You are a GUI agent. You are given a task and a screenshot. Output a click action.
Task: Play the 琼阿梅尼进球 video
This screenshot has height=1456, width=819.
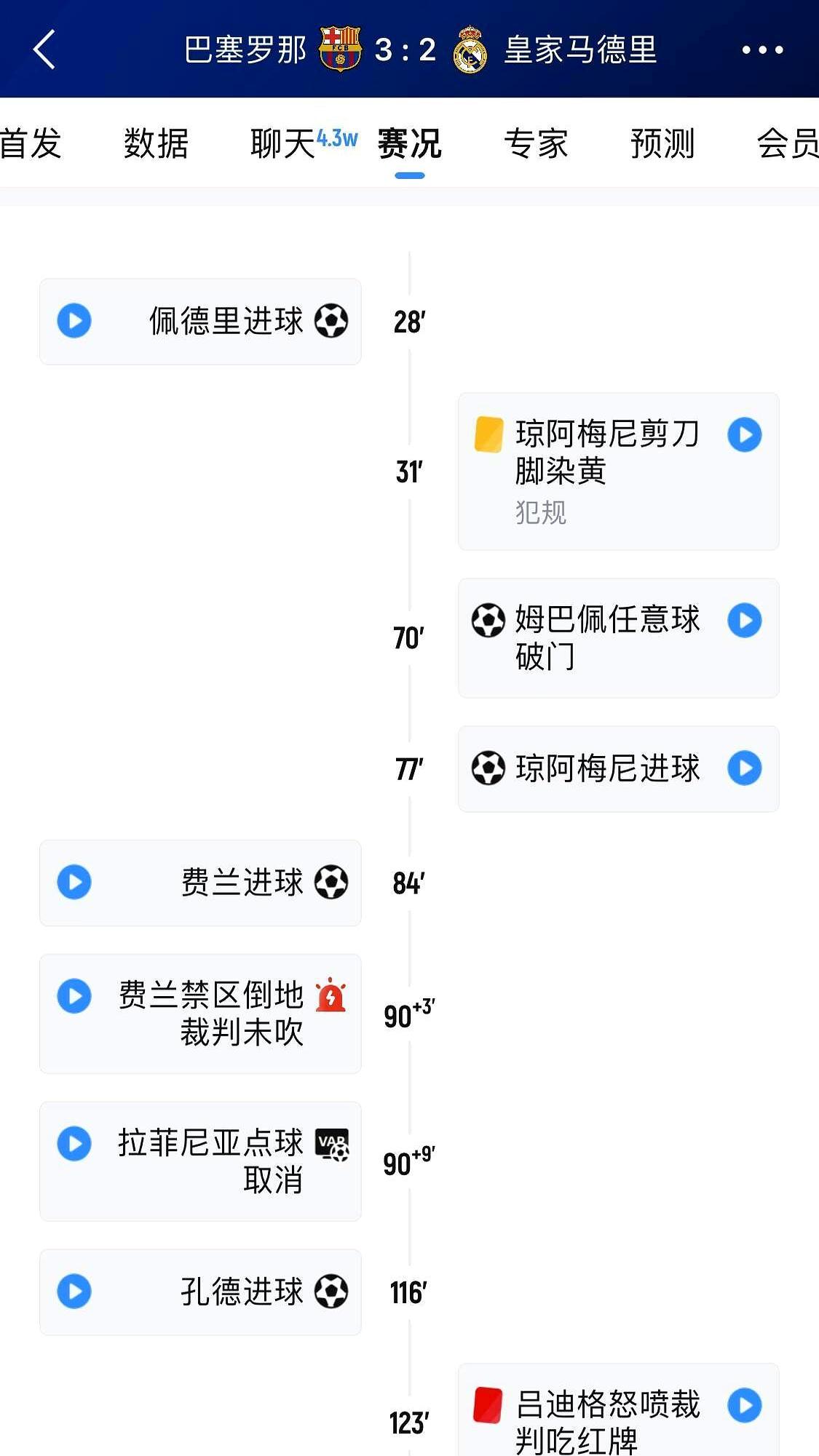pyautogui.click(x=743, y=768)
